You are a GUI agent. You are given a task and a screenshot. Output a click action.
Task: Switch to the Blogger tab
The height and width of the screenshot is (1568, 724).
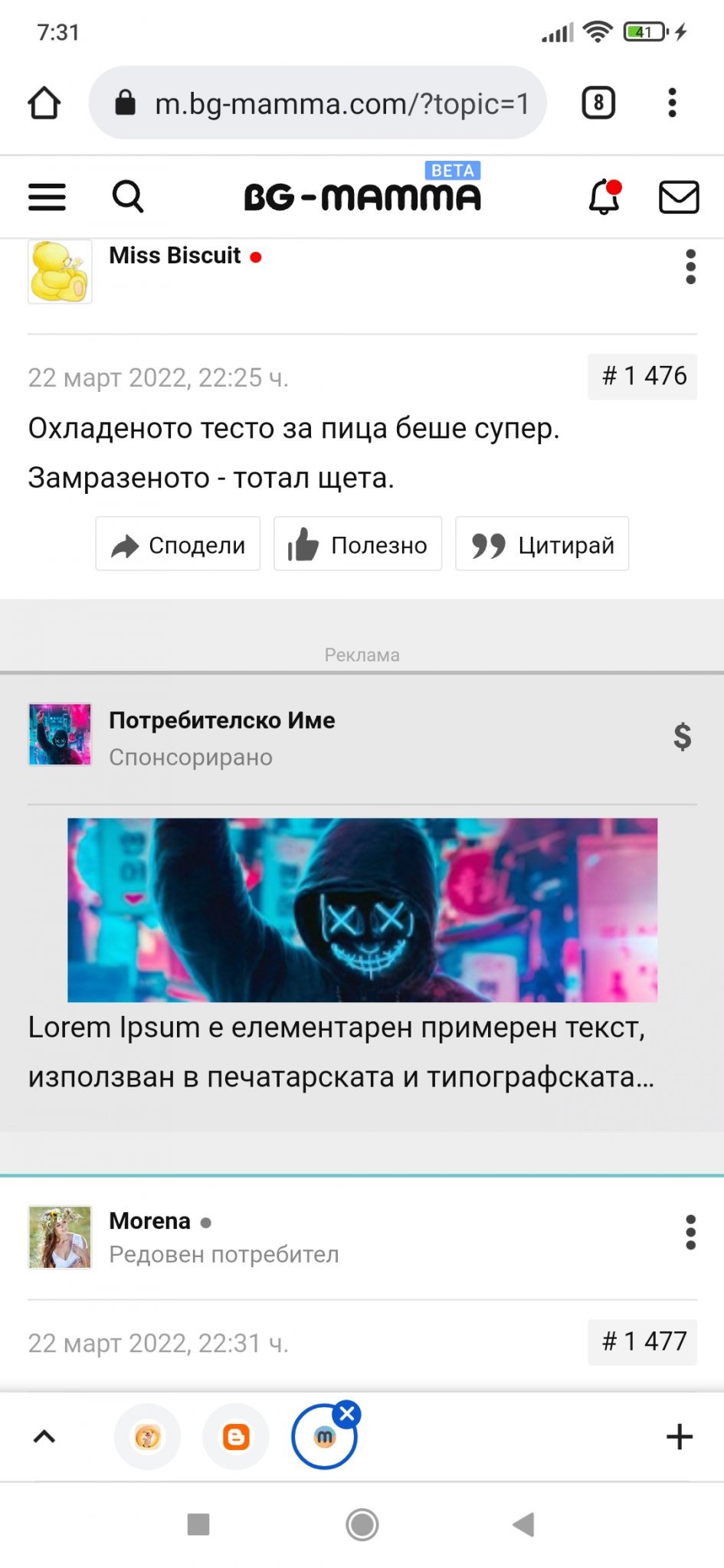pos(236,1436)
